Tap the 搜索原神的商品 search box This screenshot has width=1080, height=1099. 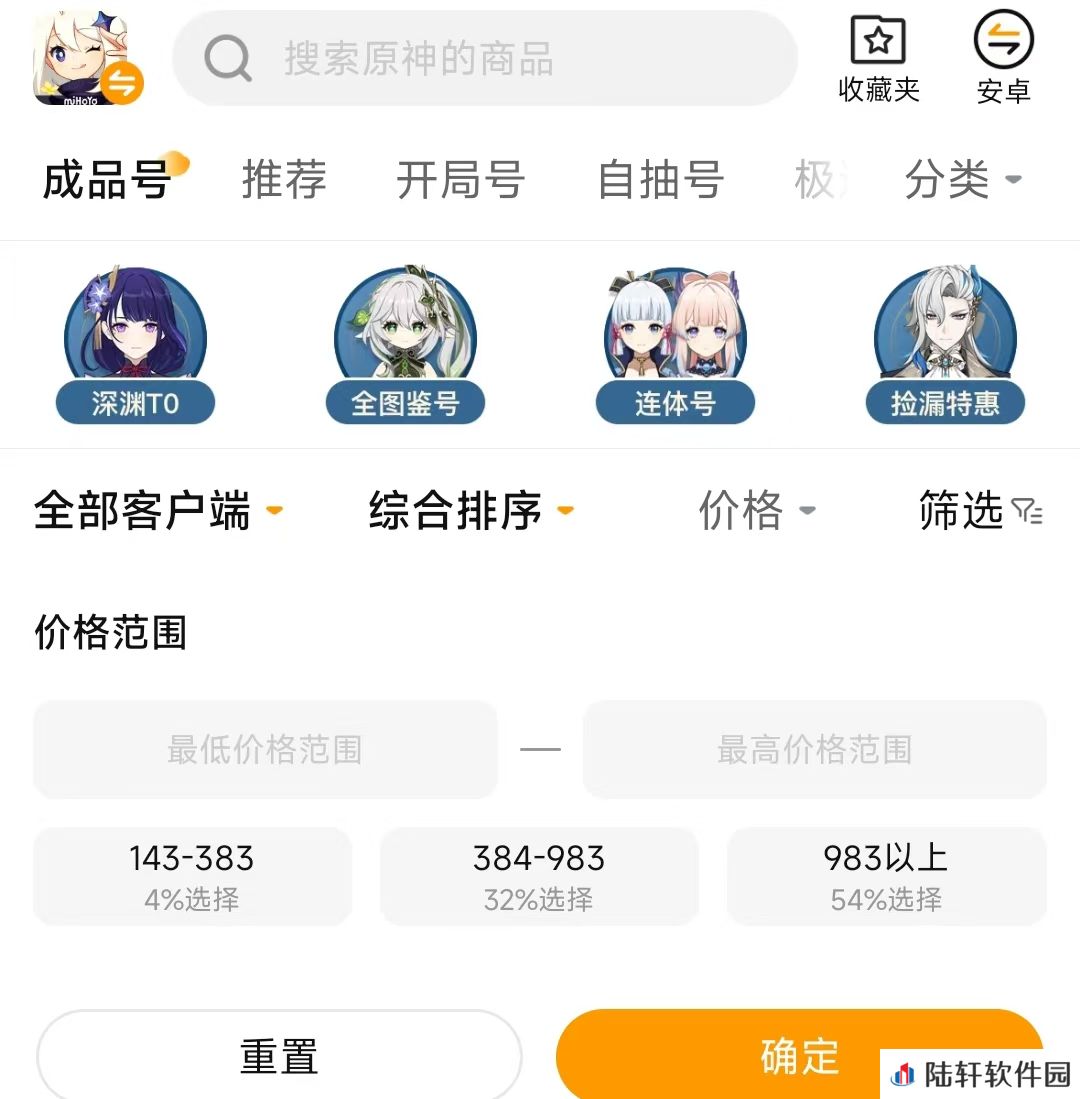click(x=485, y=59)
